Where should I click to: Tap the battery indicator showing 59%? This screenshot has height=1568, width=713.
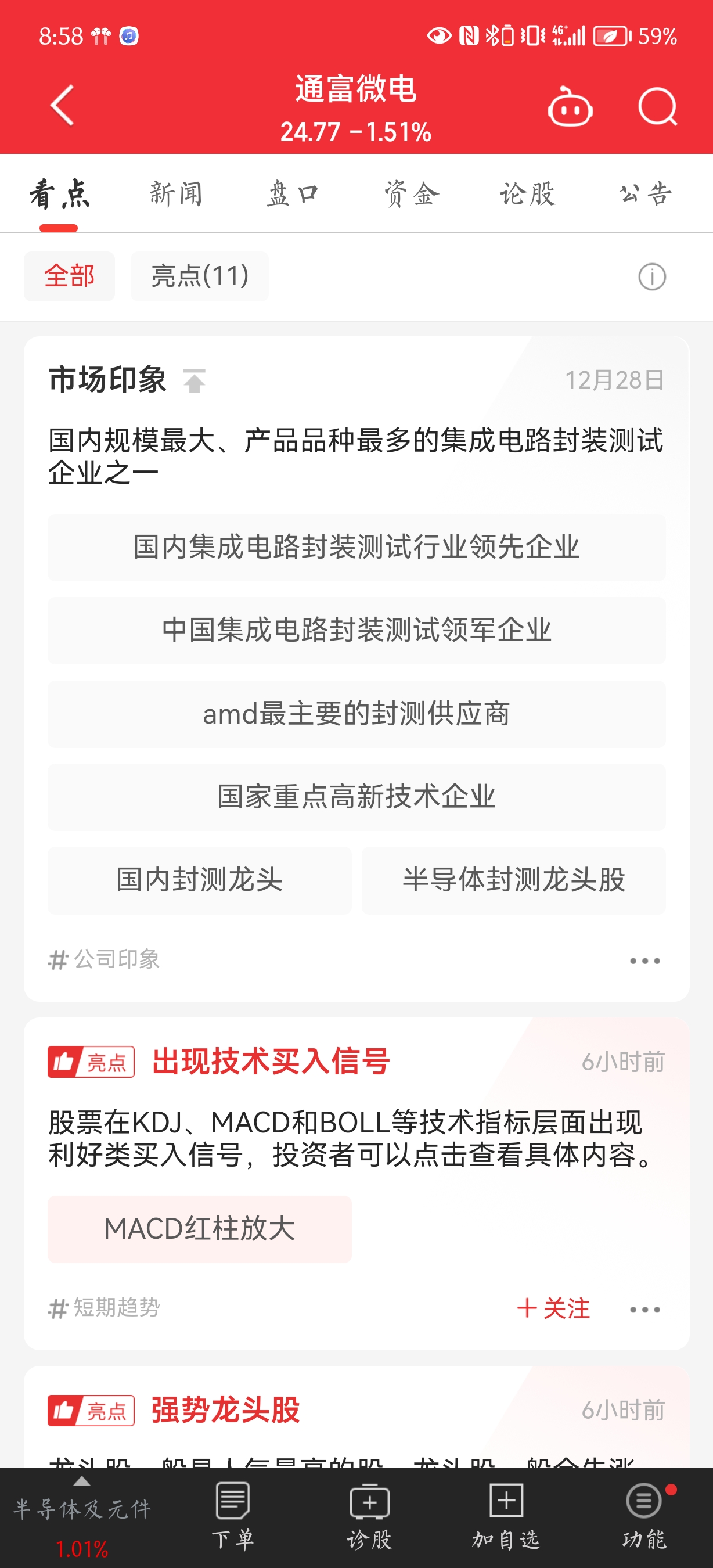610,37
